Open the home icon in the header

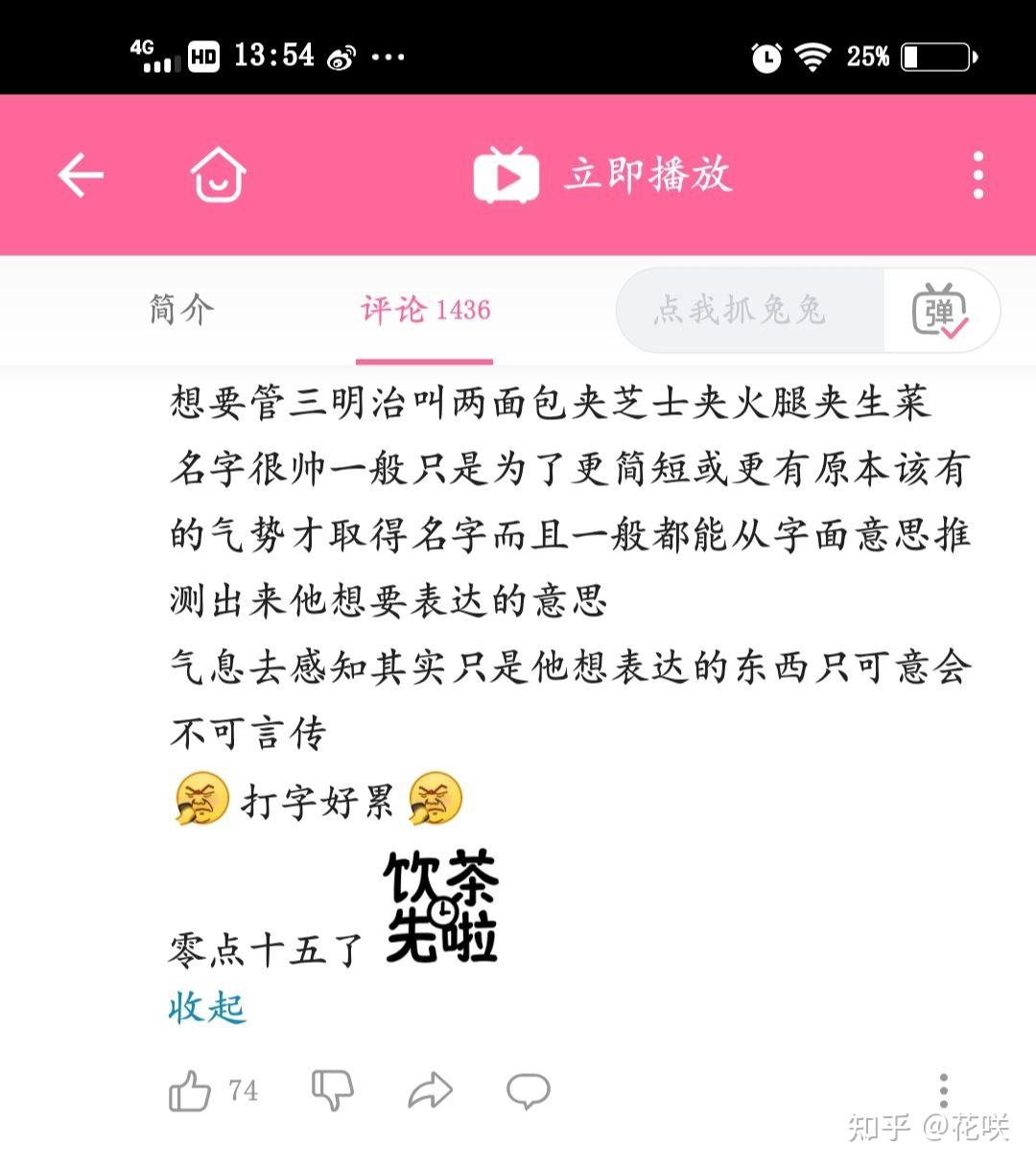(x=219, y=175)
